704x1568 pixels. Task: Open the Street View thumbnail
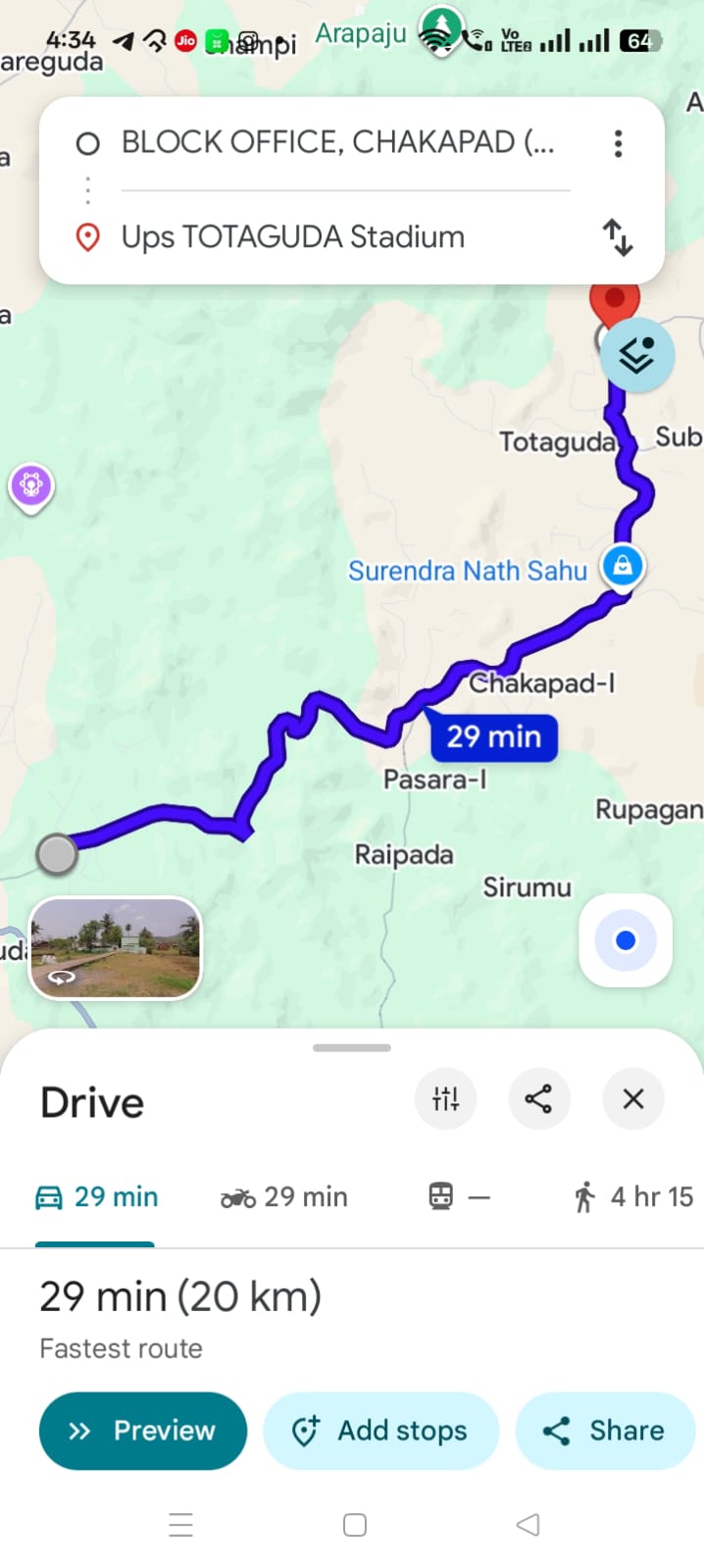[116, 948]
